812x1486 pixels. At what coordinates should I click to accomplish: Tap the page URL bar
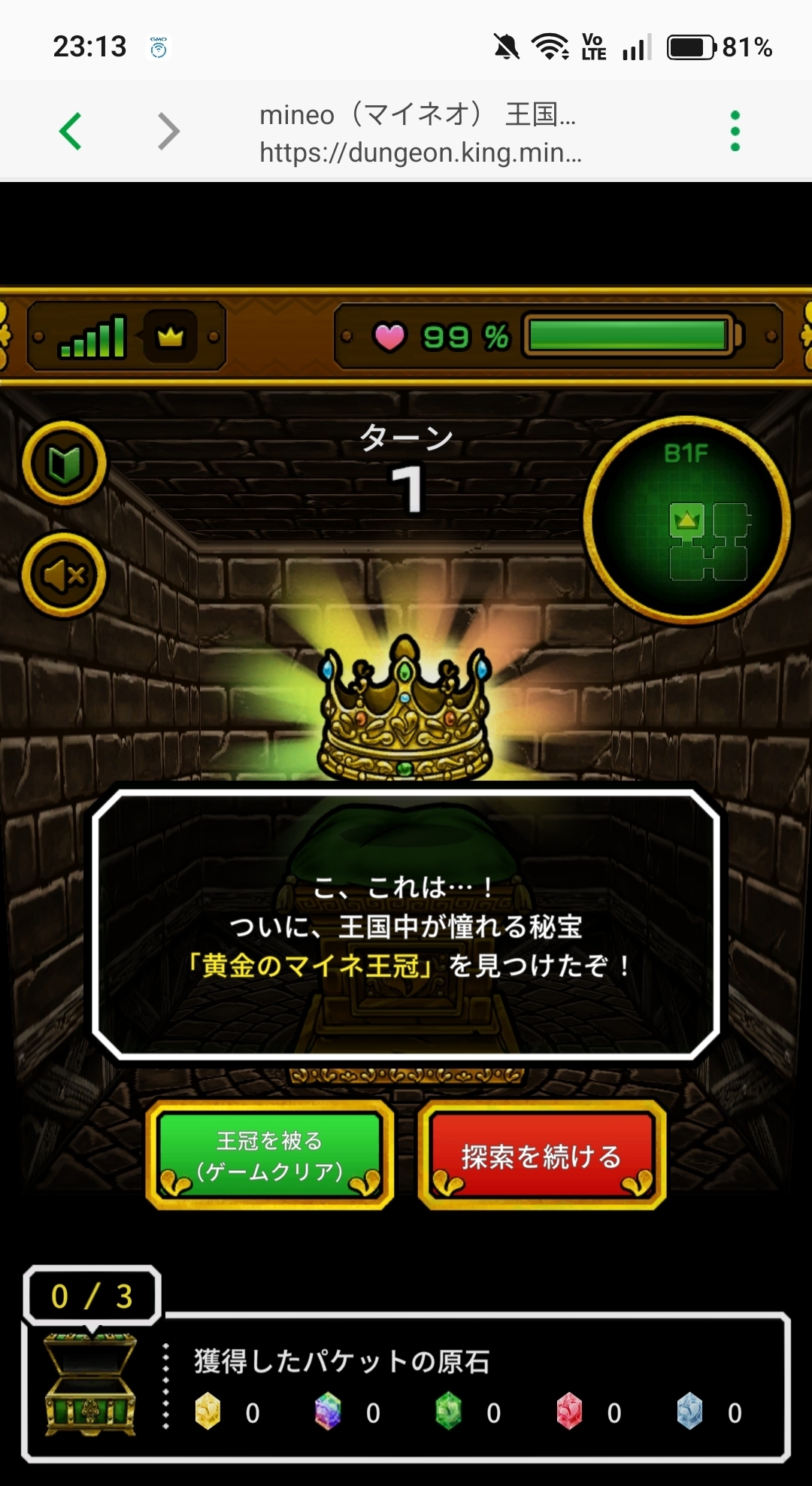(421, 133)
